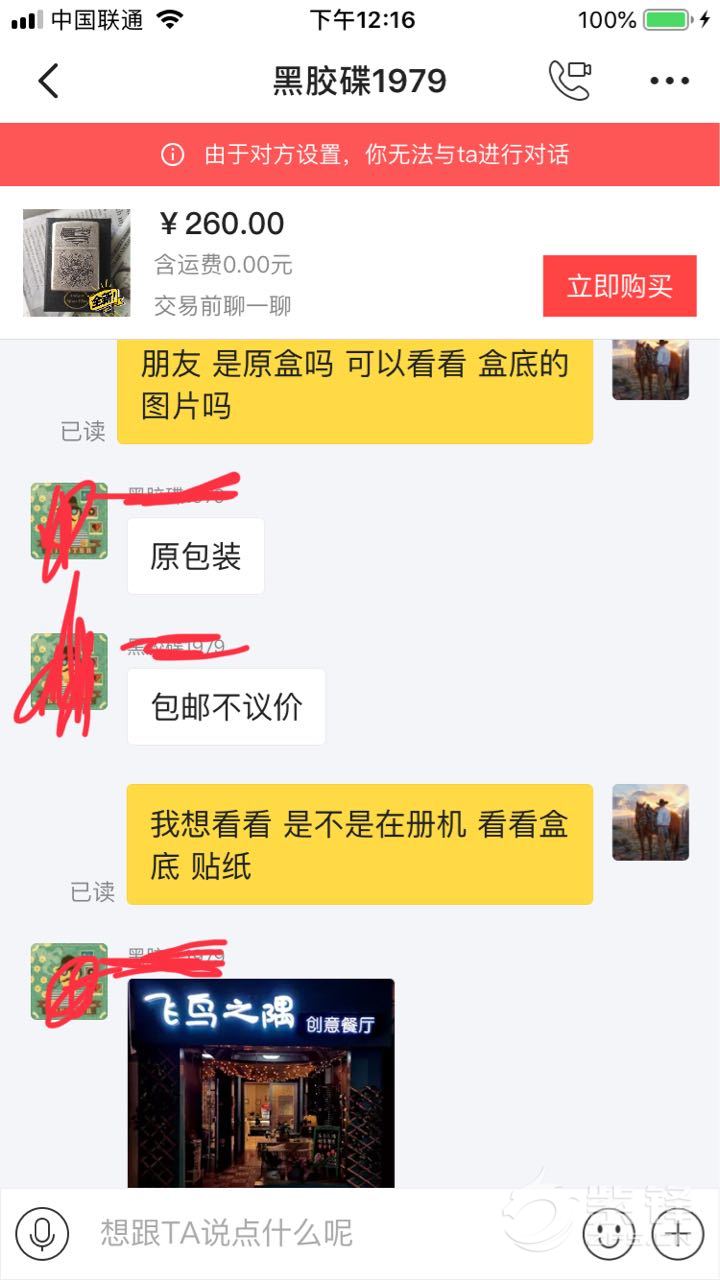The width and height of the screenshot is (720, 1280).
Task: Open the three-dot overflow menu
Action: tap(669, 81)
